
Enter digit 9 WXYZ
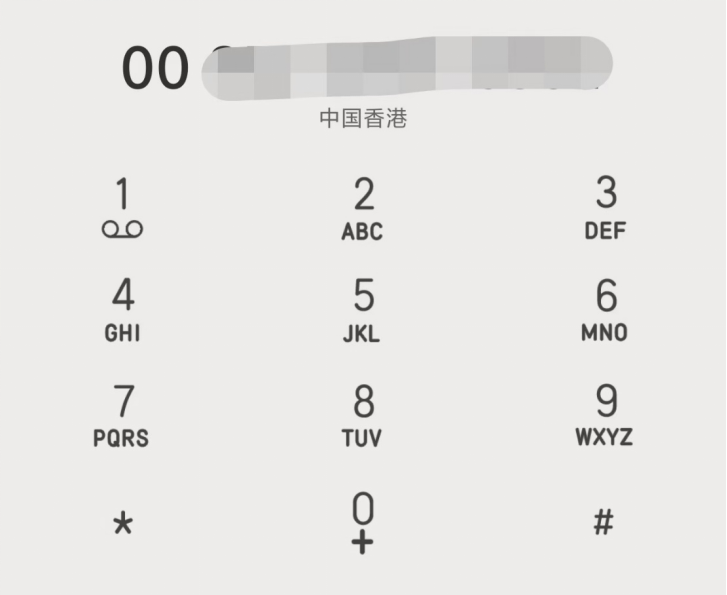(x=605, y=414)
